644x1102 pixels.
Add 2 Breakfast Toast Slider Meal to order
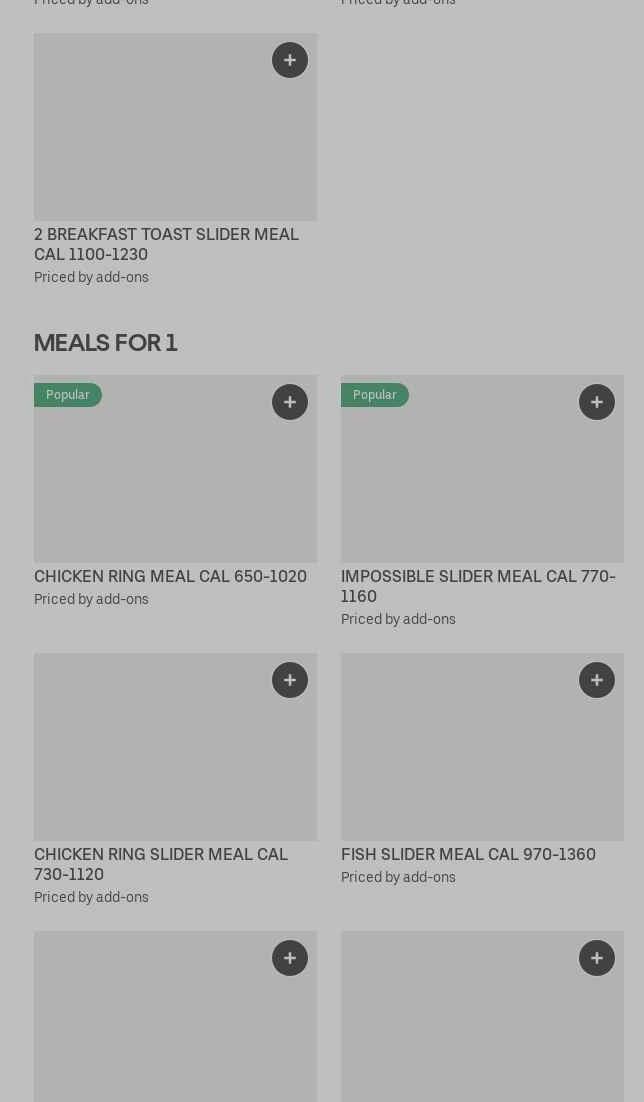click(290, 60)
